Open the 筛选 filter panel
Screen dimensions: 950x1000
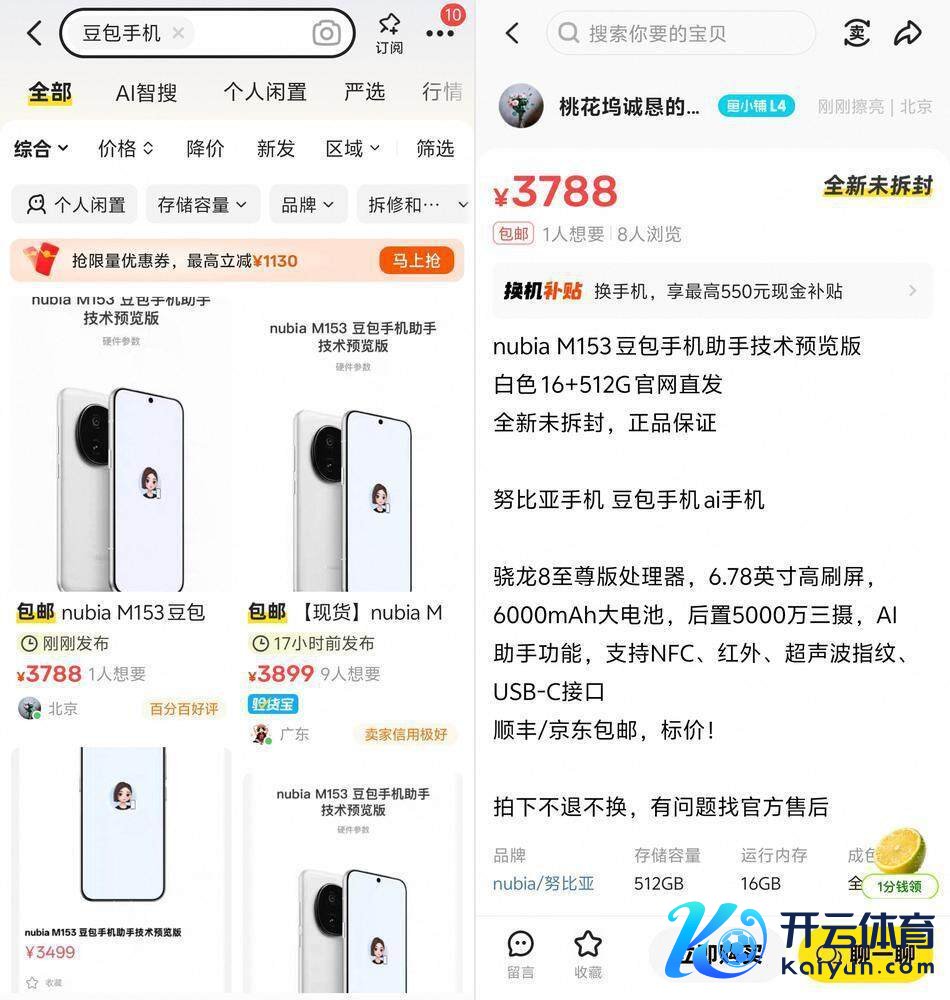(435, 149)
